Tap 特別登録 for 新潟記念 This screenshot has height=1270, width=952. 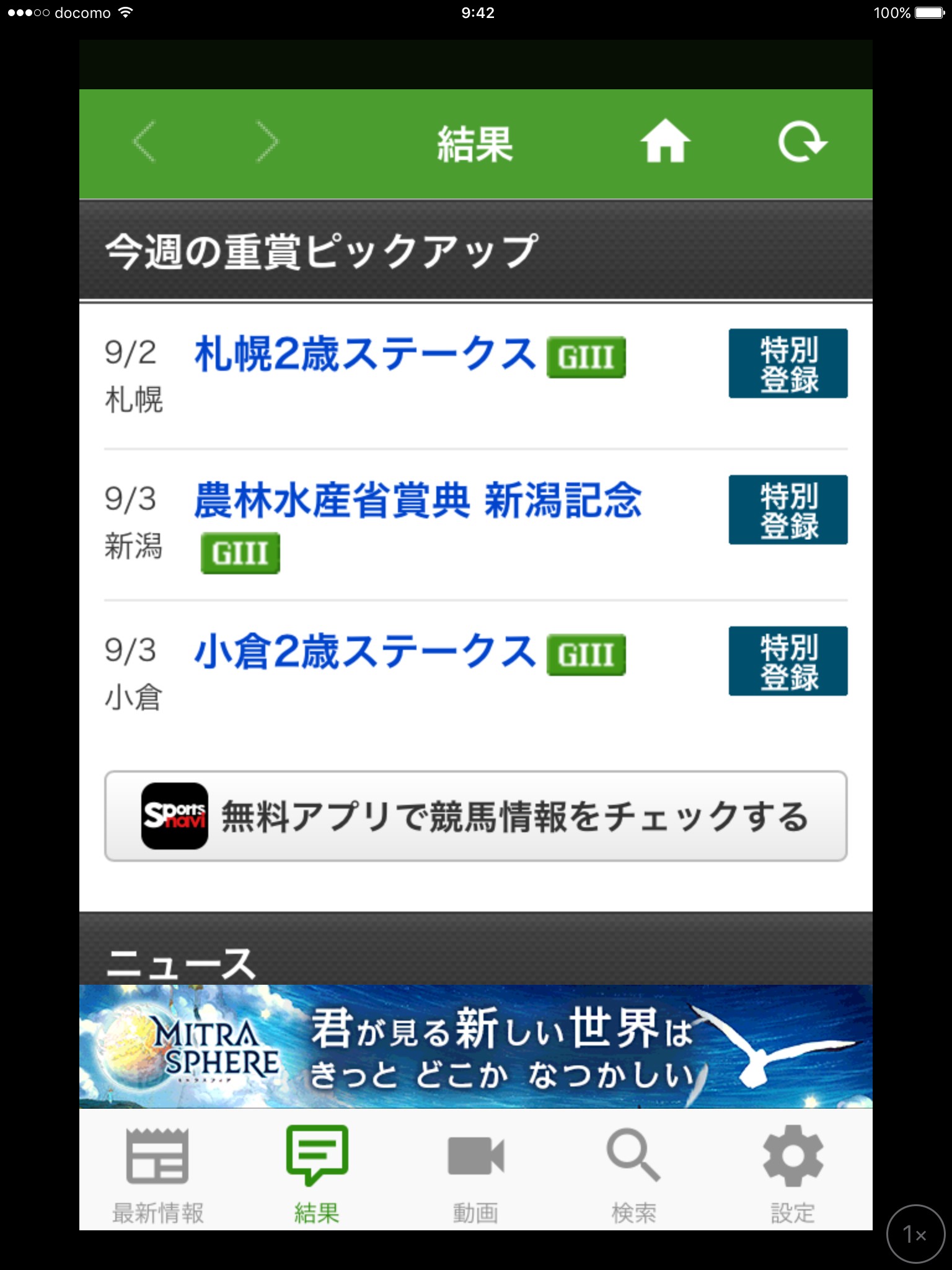click(788, 510)
